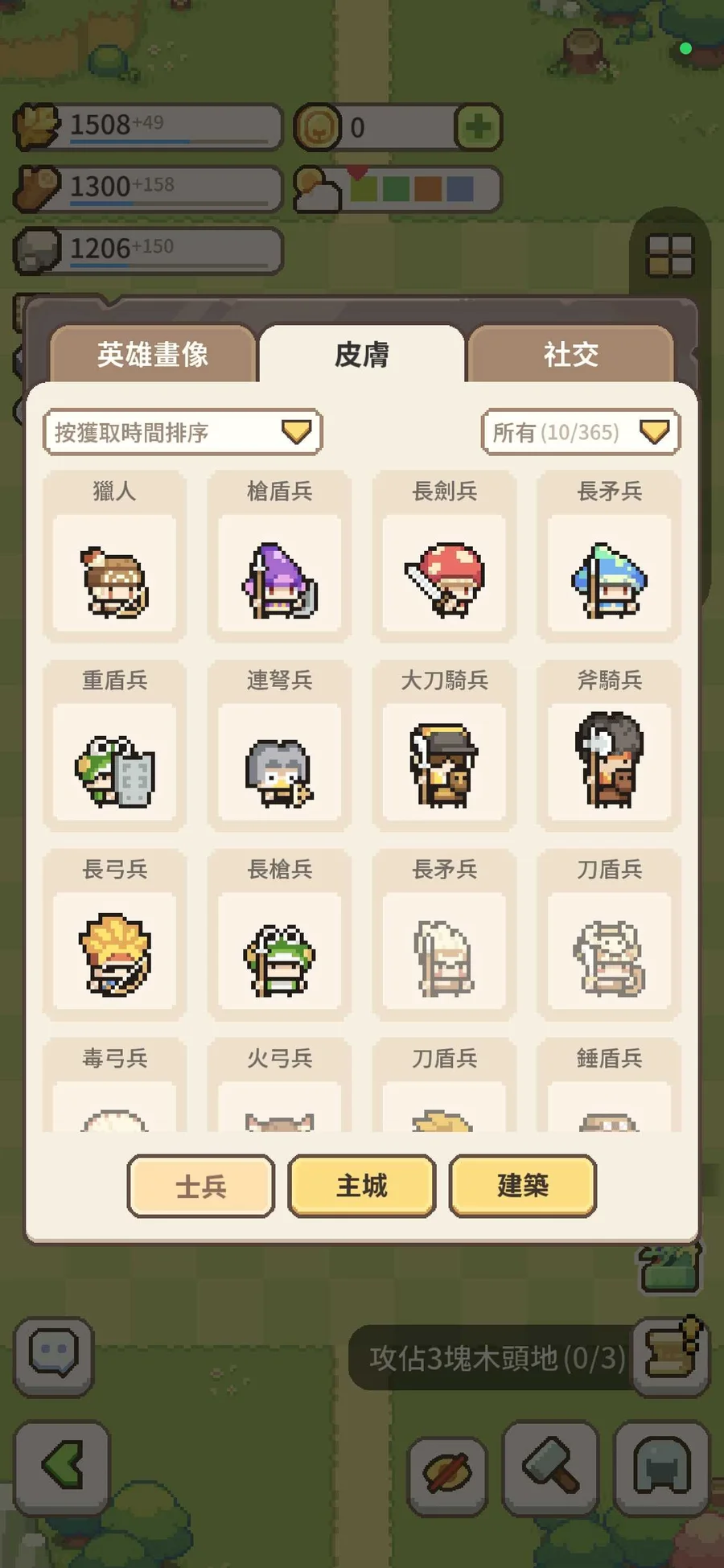The width and height of the screenshot is (724, 1568).
Task: Select the 獵人 skin card
Action: pos(114,556)
